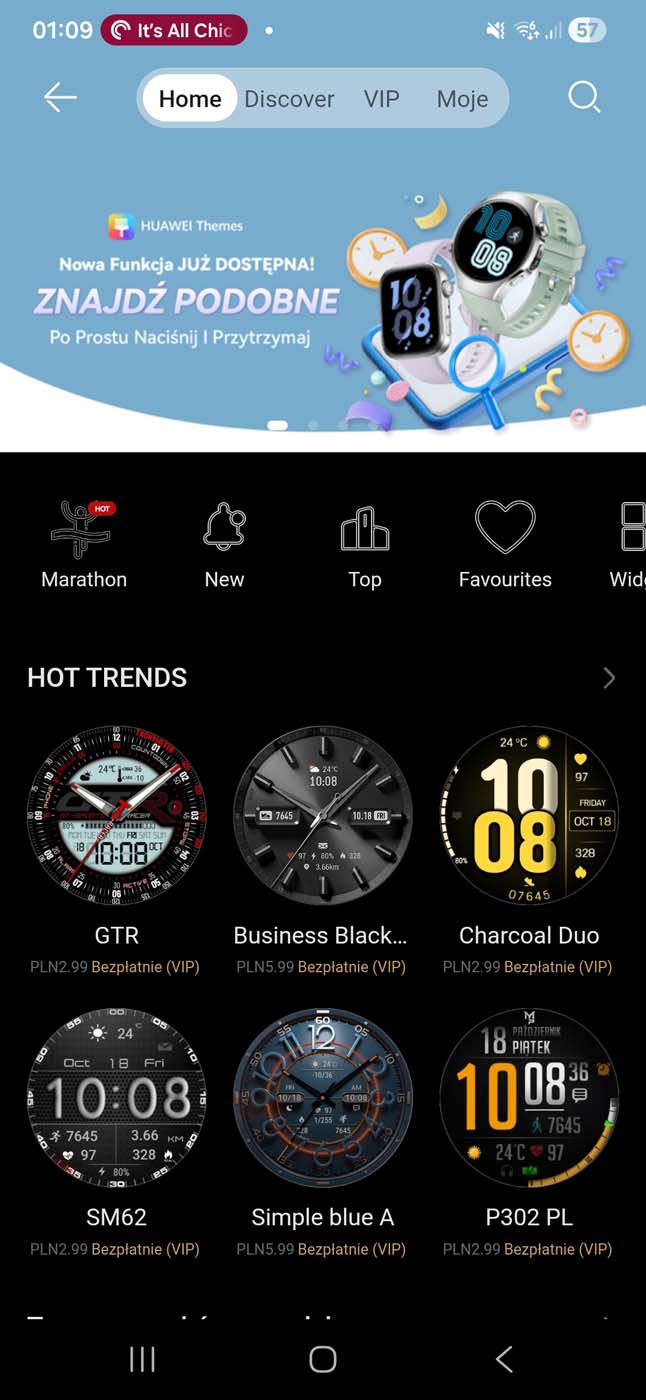Viewport: 646px width, 1400px height.
Task: Choose the Simple blue A watch face
Action: pos(322,1098)
